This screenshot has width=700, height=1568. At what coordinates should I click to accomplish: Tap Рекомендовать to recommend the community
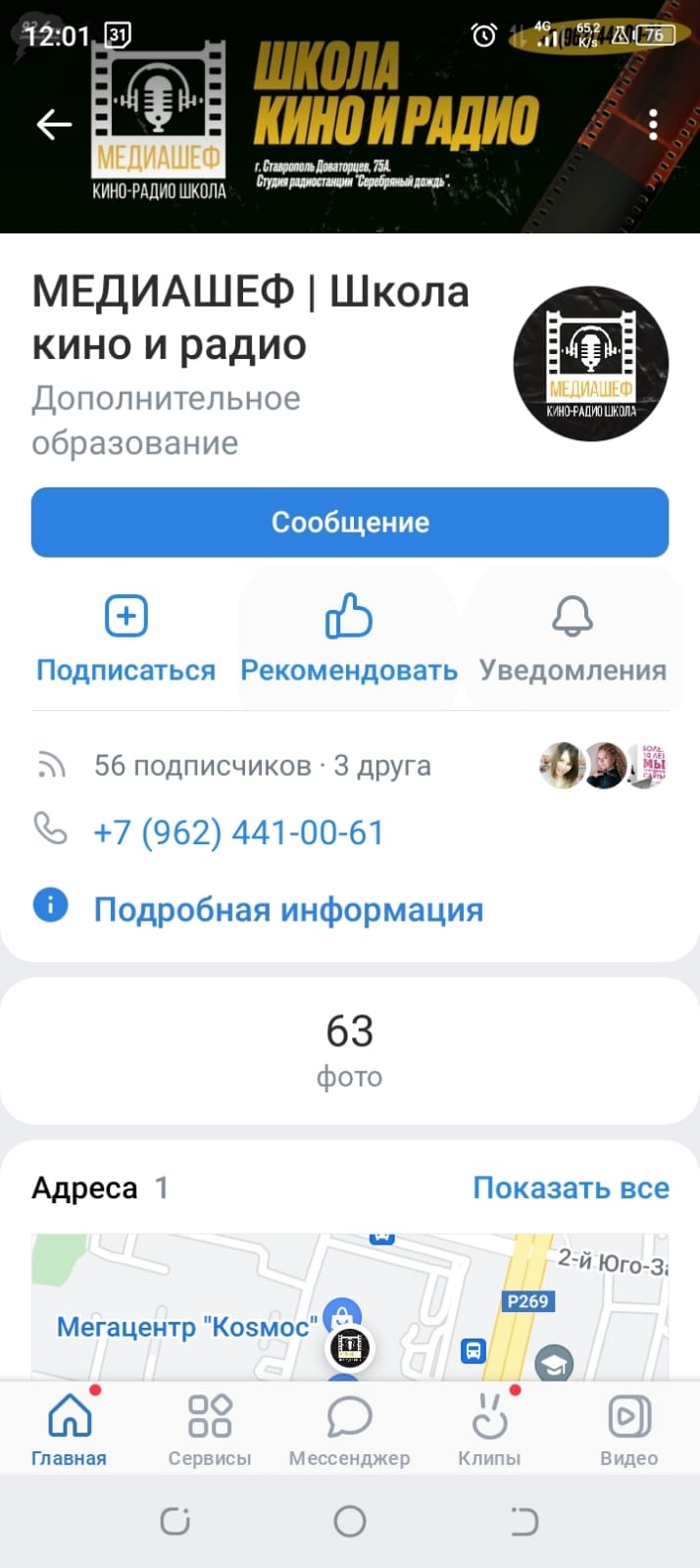click(349, 639)
